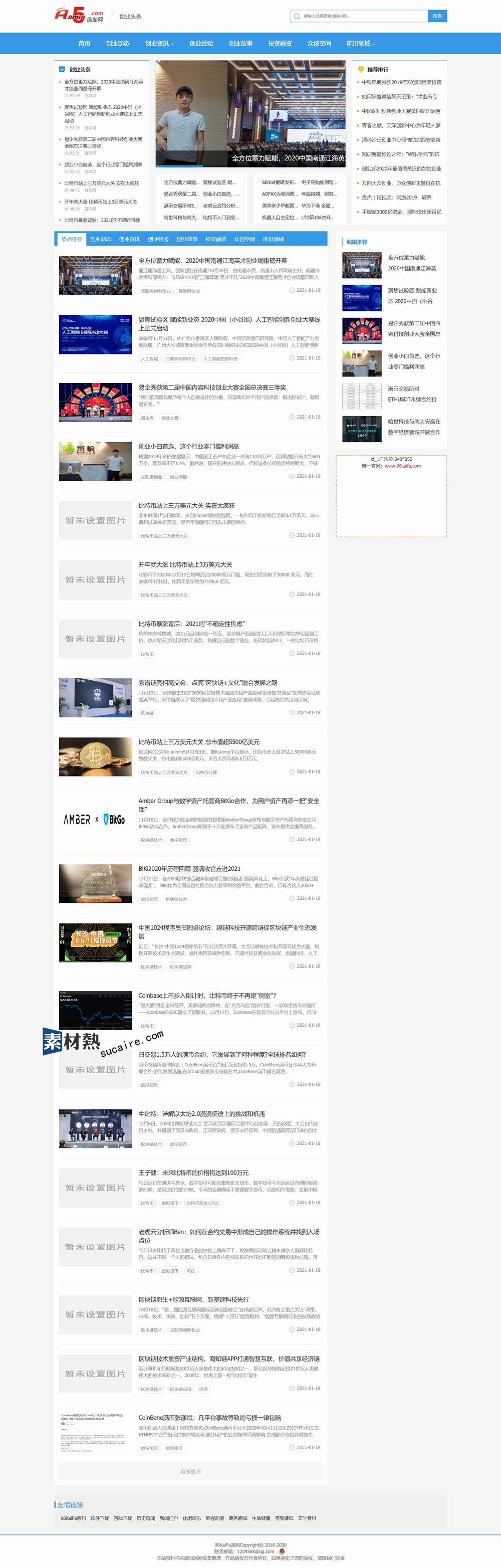Open the 文学素材 friend link
The width and height of the screenshot is (501, 1568).
307,1518
